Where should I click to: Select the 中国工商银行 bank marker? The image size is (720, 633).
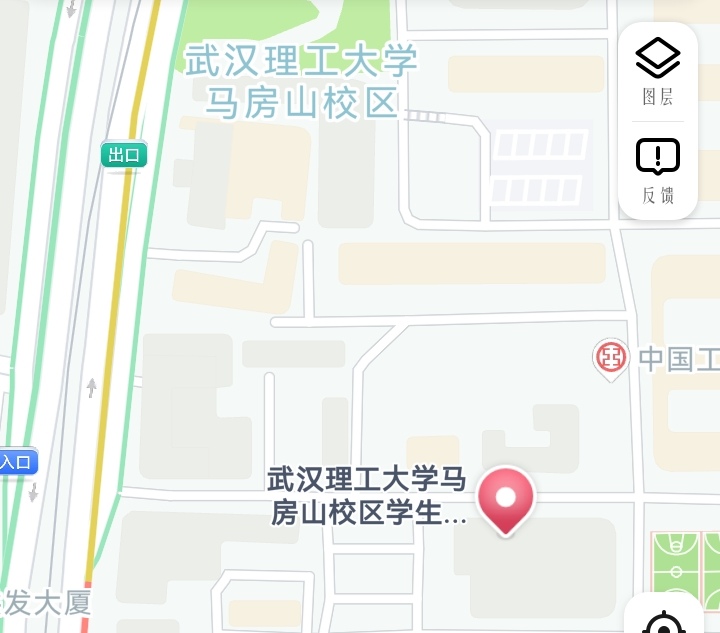[x=611, y=358]
